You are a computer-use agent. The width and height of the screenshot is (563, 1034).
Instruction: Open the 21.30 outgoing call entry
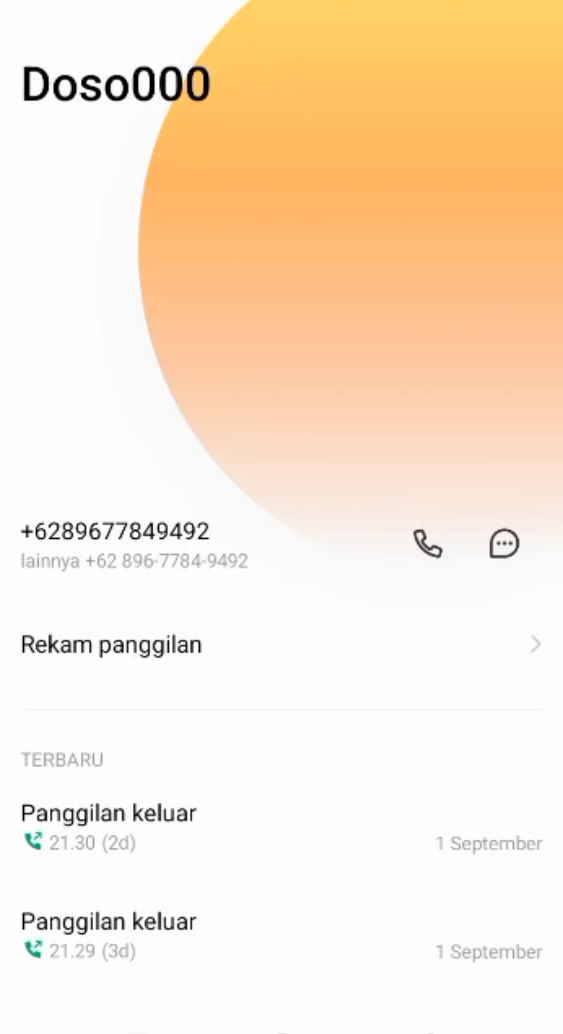(282, 827)
